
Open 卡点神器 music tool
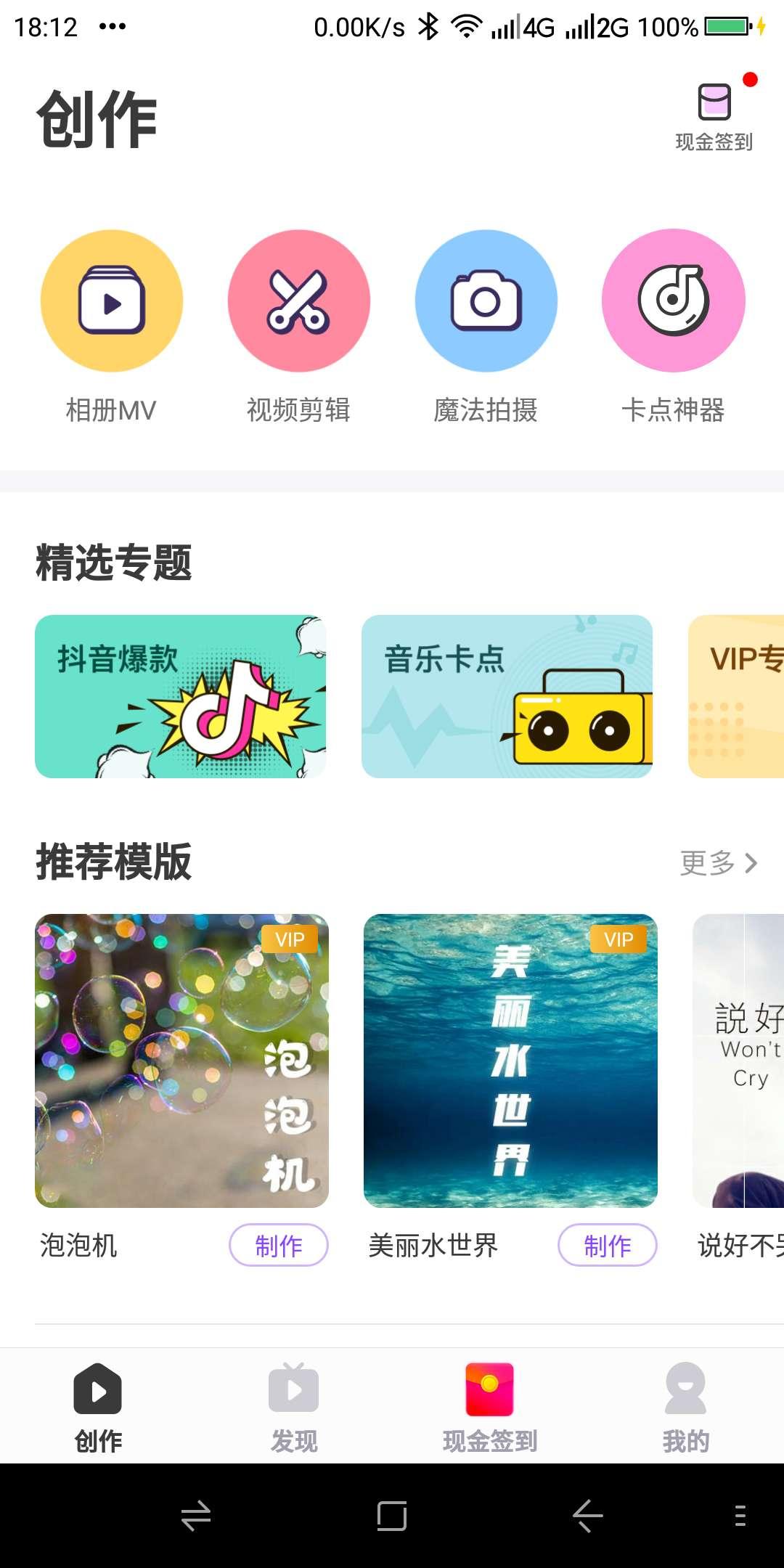(x=673, y=301)
